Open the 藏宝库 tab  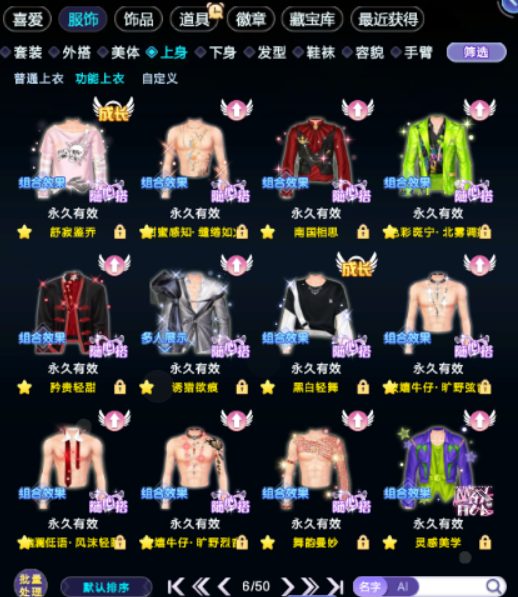point(312,19)
